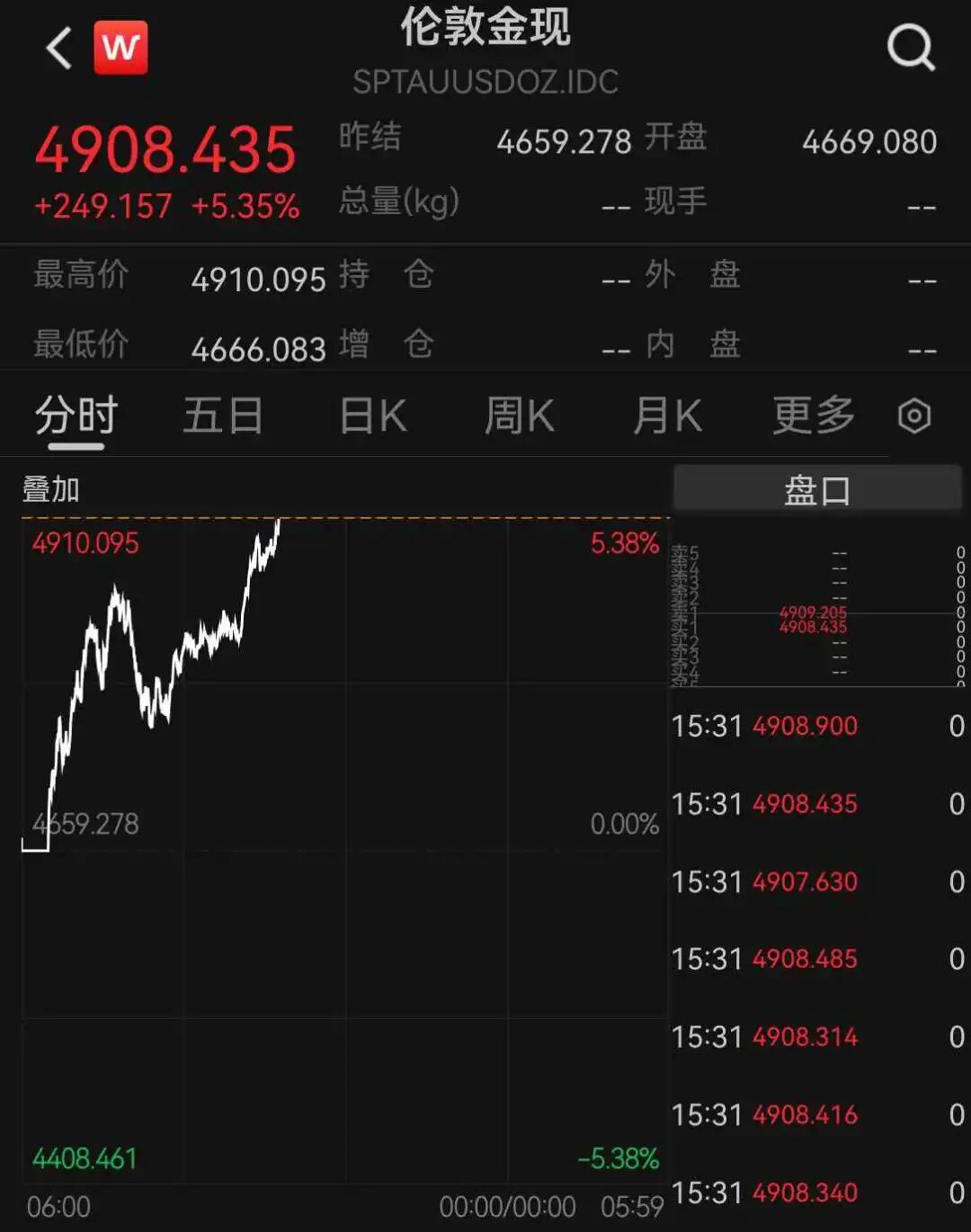Viewport: 971px width, 1232px height.
Task: Tap 叠加 to overlay a comparison
Action: [51, 490]
